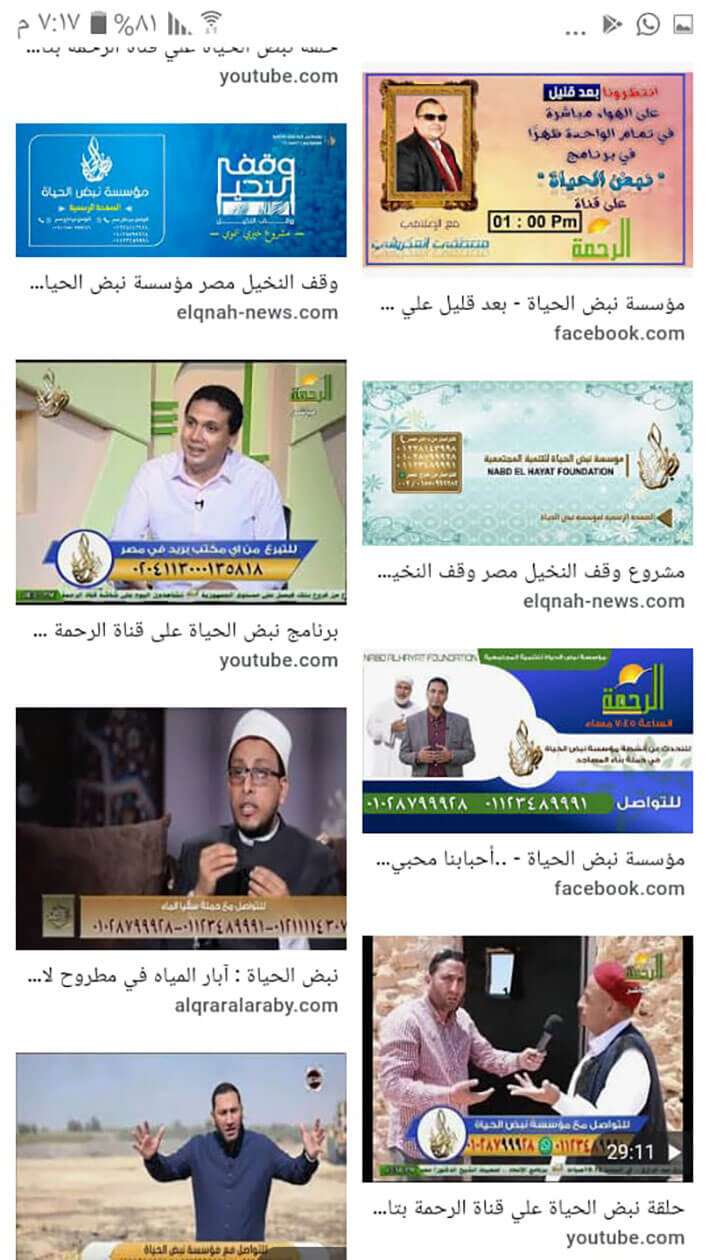Open the 29:11 interview video result

tap(527, 1058)
